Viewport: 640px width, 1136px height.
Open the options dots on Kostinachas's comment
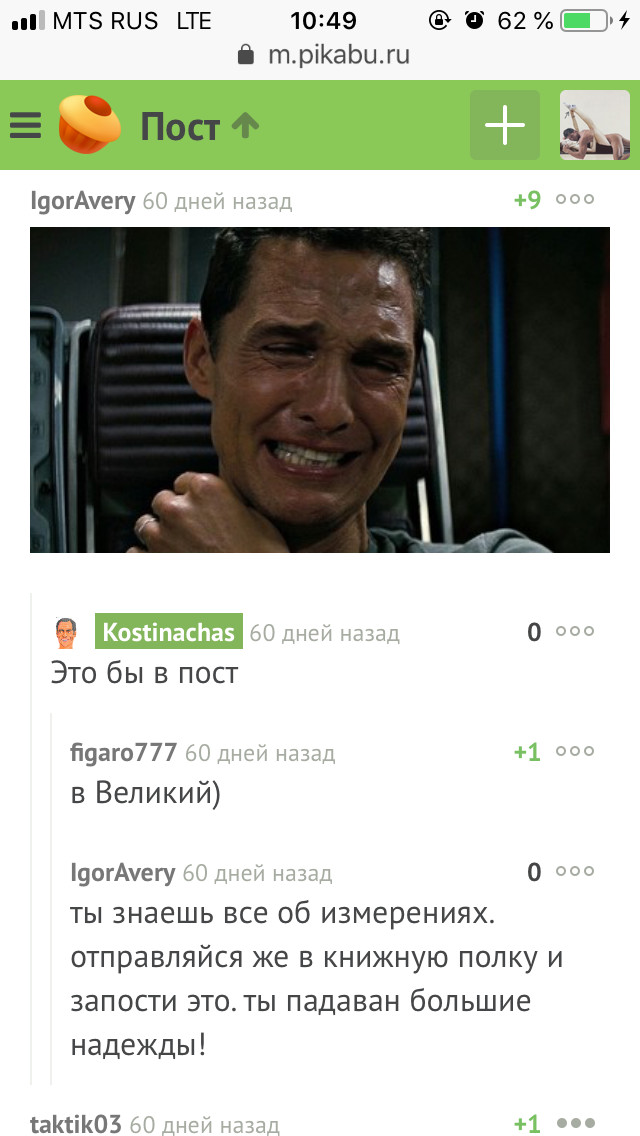pyautogui.click(x=575, y=632)
